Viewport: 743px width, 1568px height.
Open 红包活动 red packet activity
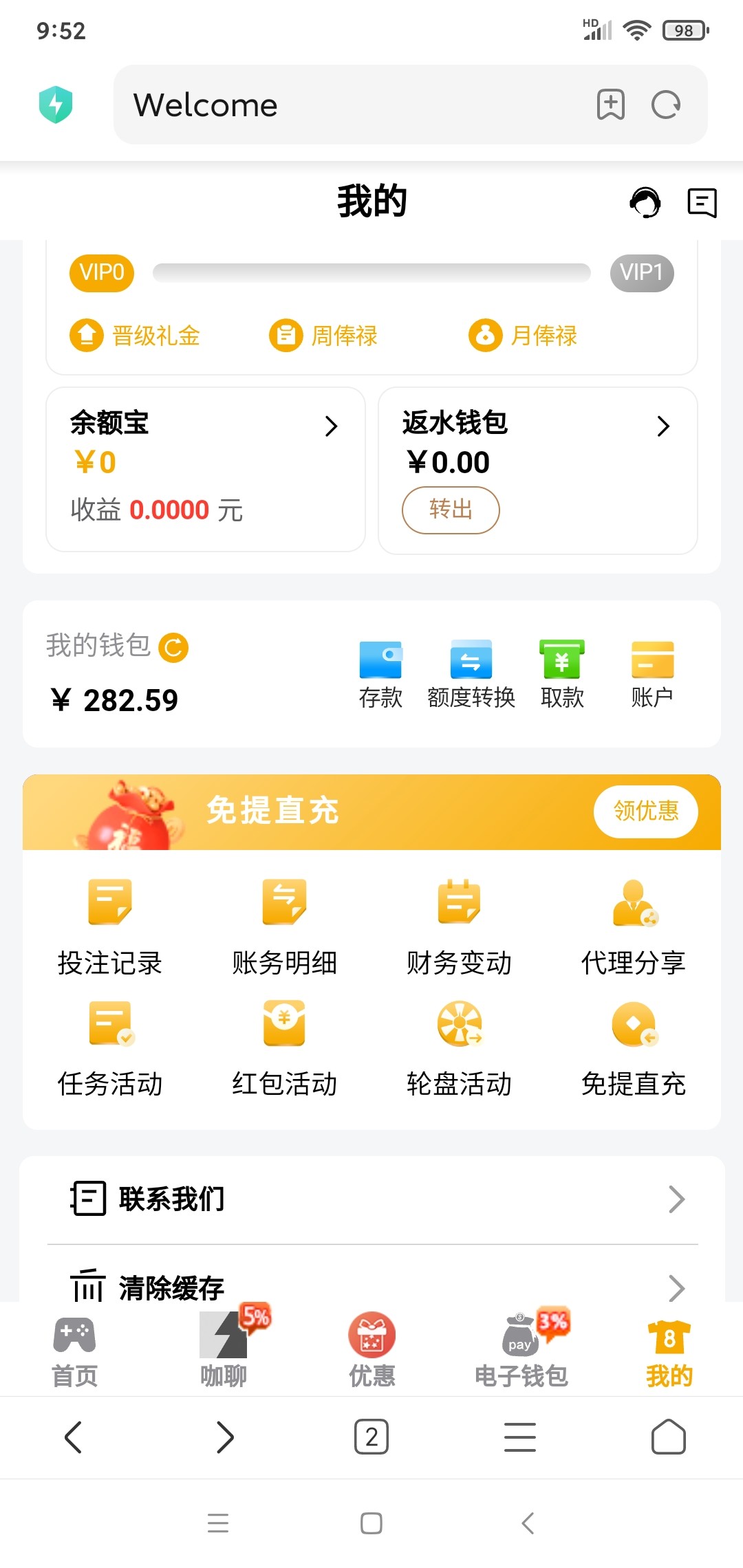tap(284, 1048)
